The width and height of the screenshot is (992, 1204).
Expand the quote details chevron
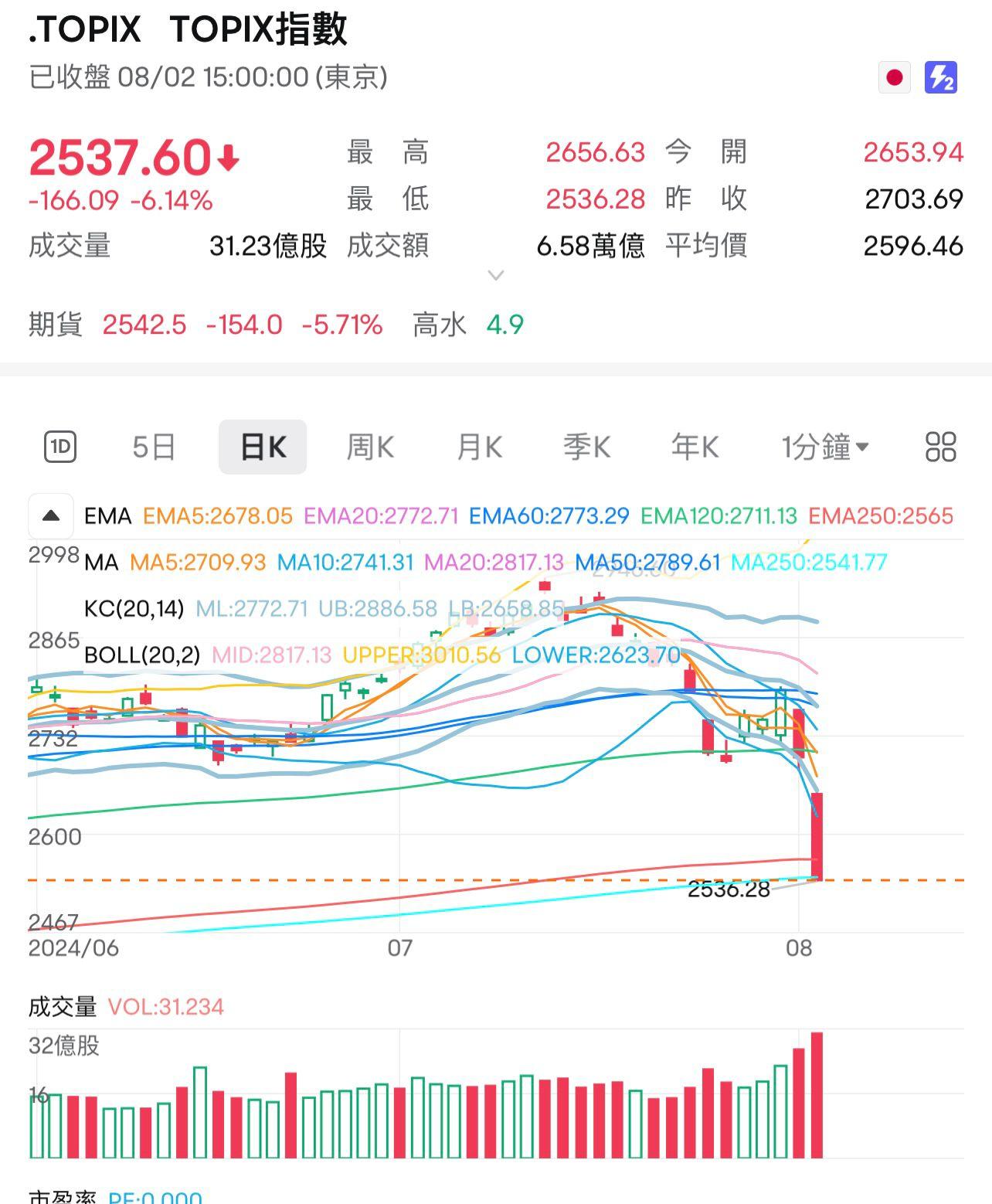tap(496, 274)
